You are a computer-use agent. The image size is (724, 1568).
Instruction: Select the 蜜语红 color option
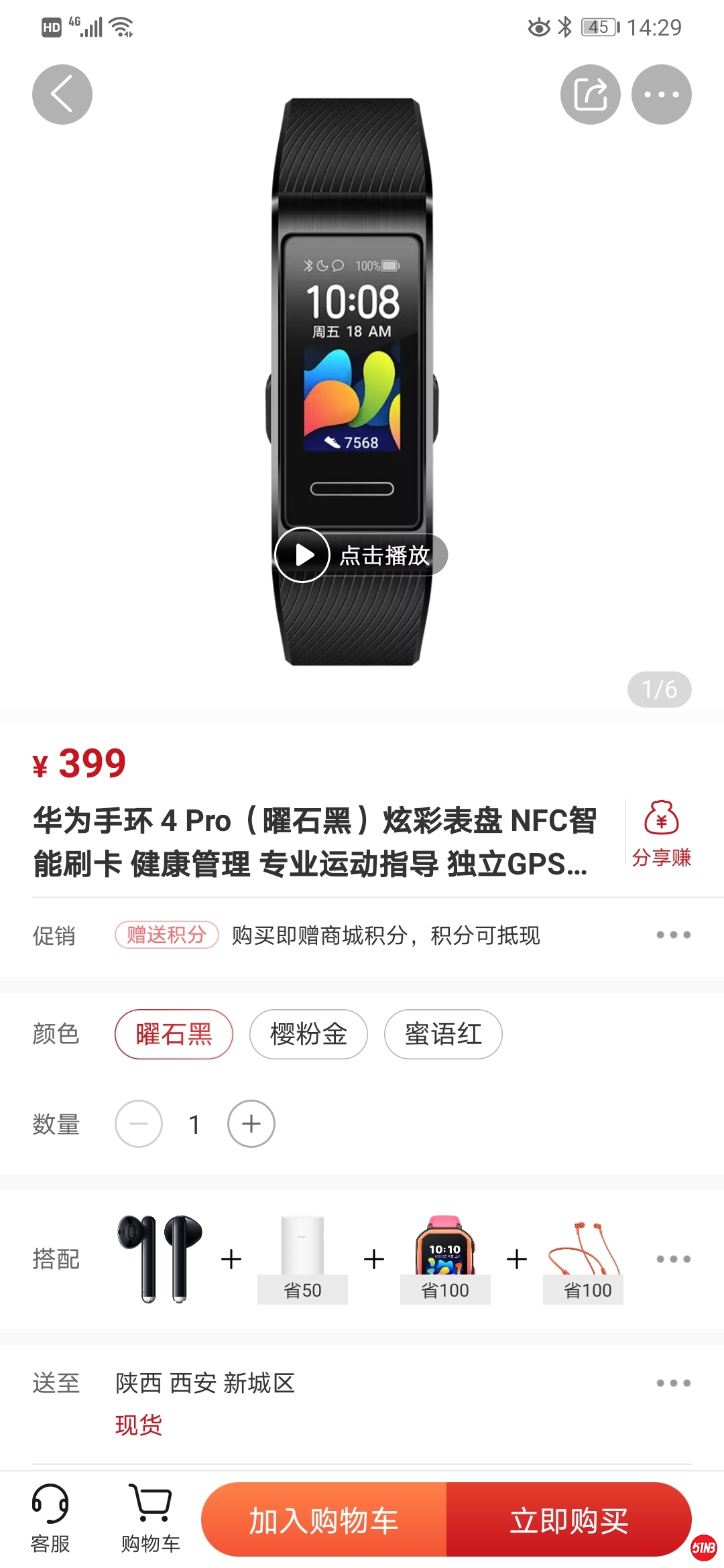[x=441, y=1034]
